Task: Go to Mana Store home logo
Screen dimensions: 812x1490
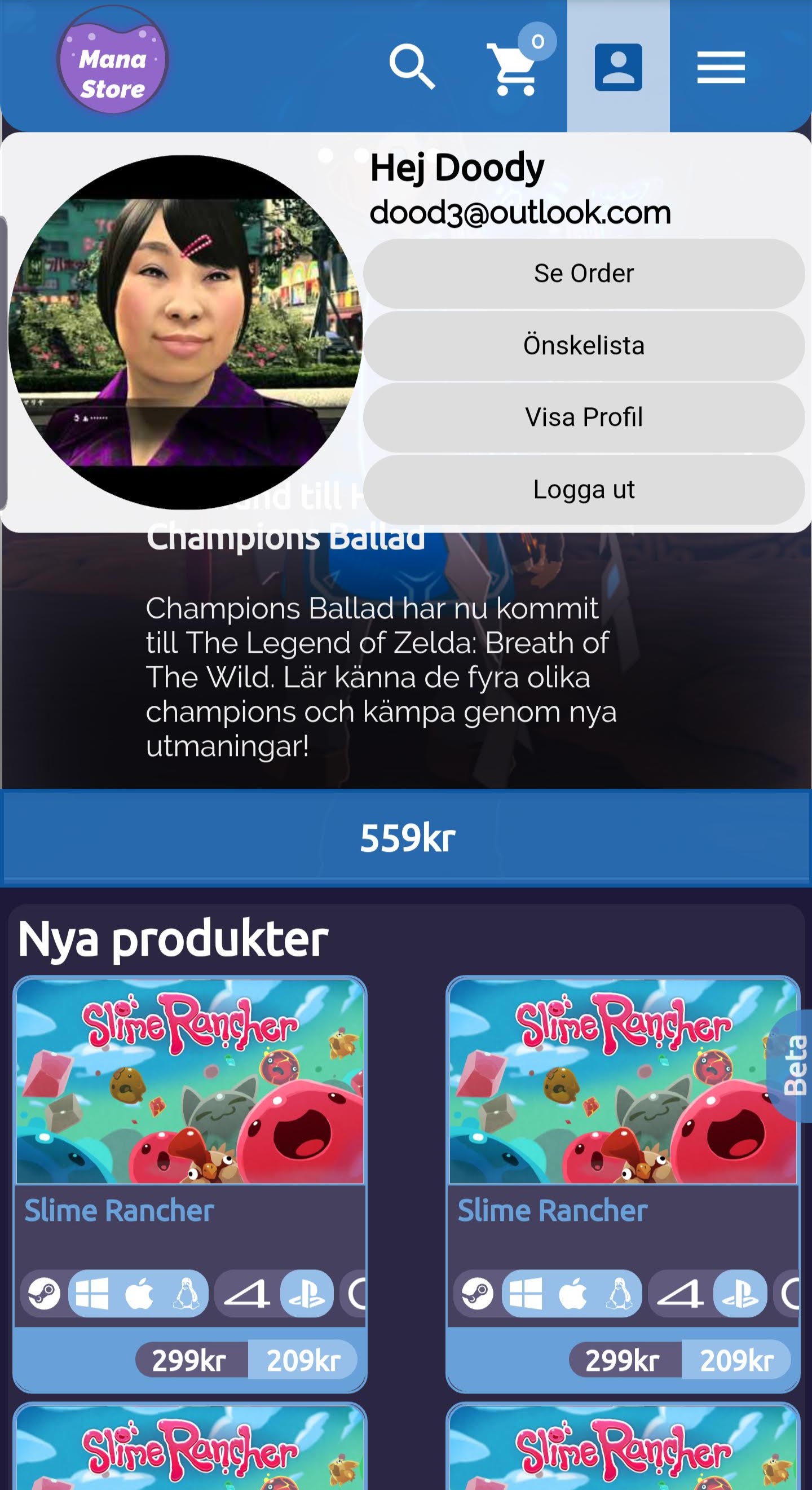Action: click(x=113, y=60)
